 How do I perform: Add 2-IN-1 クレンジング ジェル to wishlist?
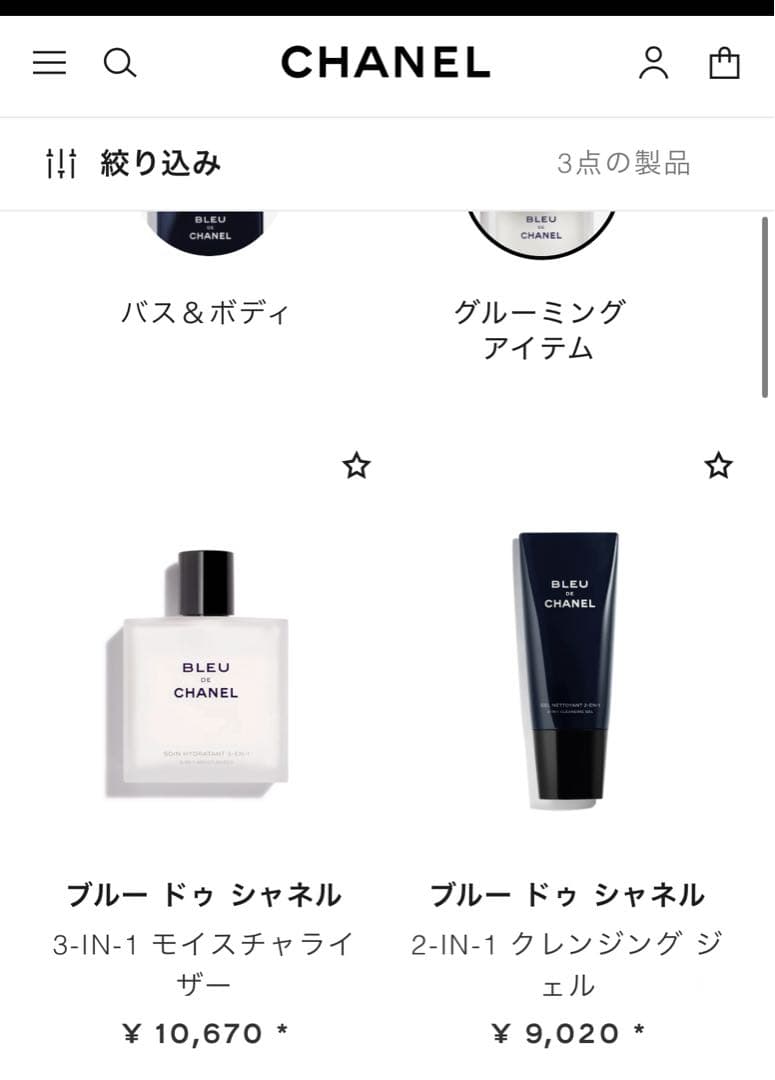point(718,465)
